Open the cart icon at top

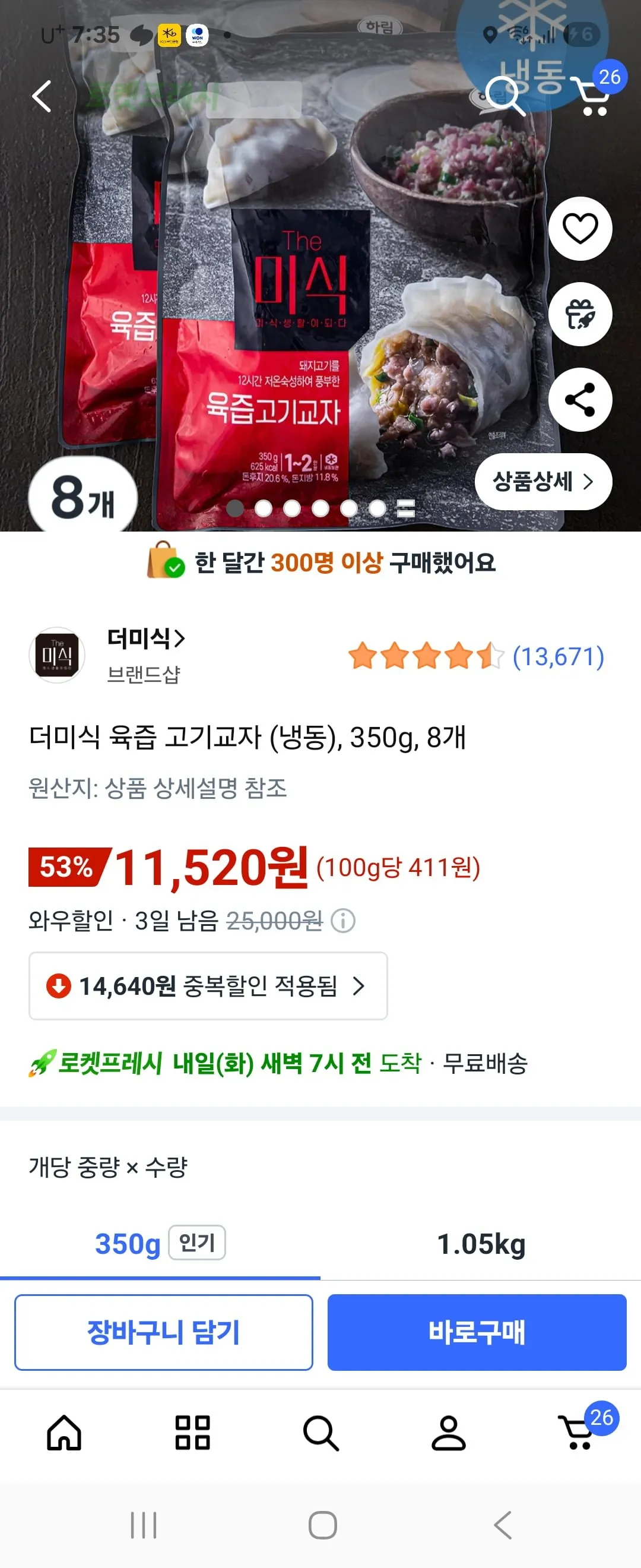[594, 96]
